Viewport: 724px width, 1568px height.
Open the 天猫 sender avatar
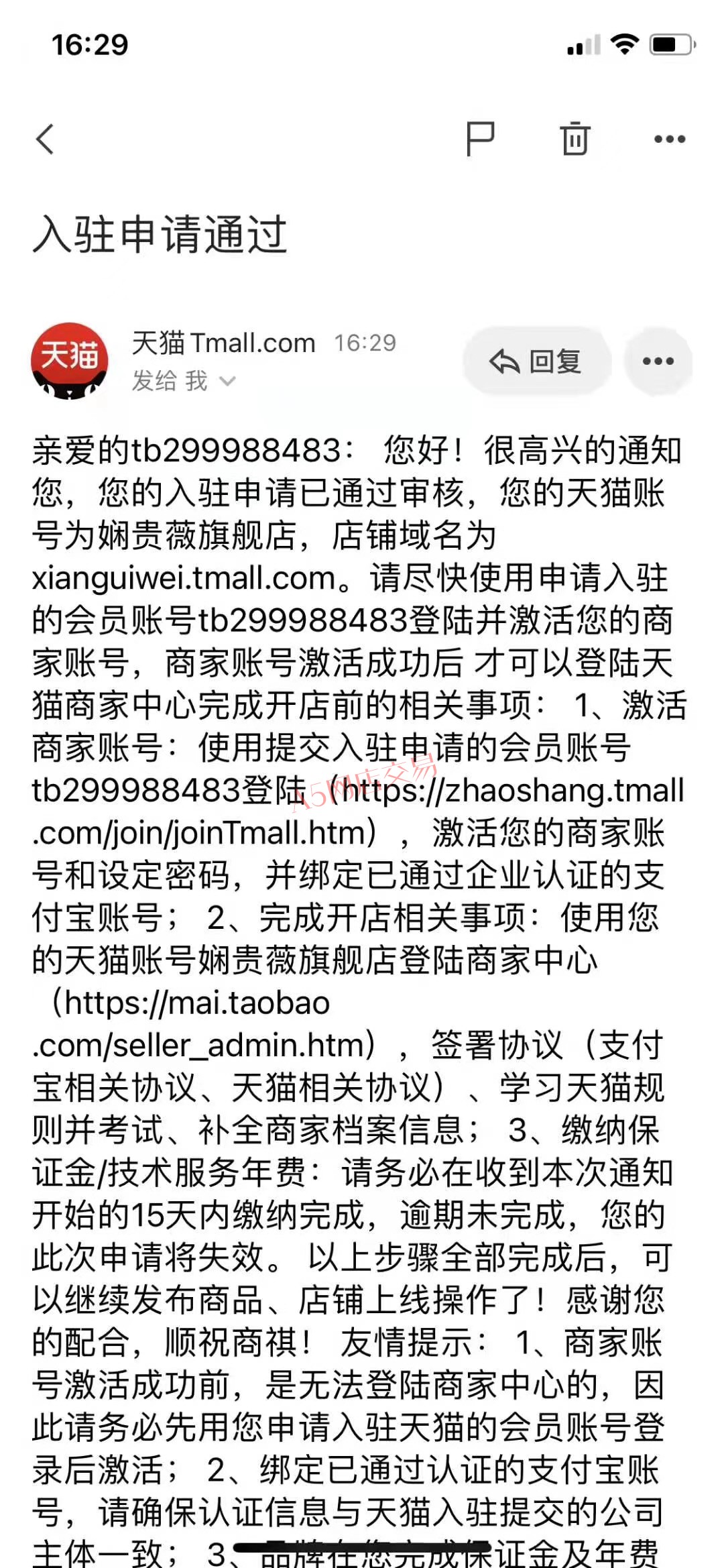tap(70, 361)
